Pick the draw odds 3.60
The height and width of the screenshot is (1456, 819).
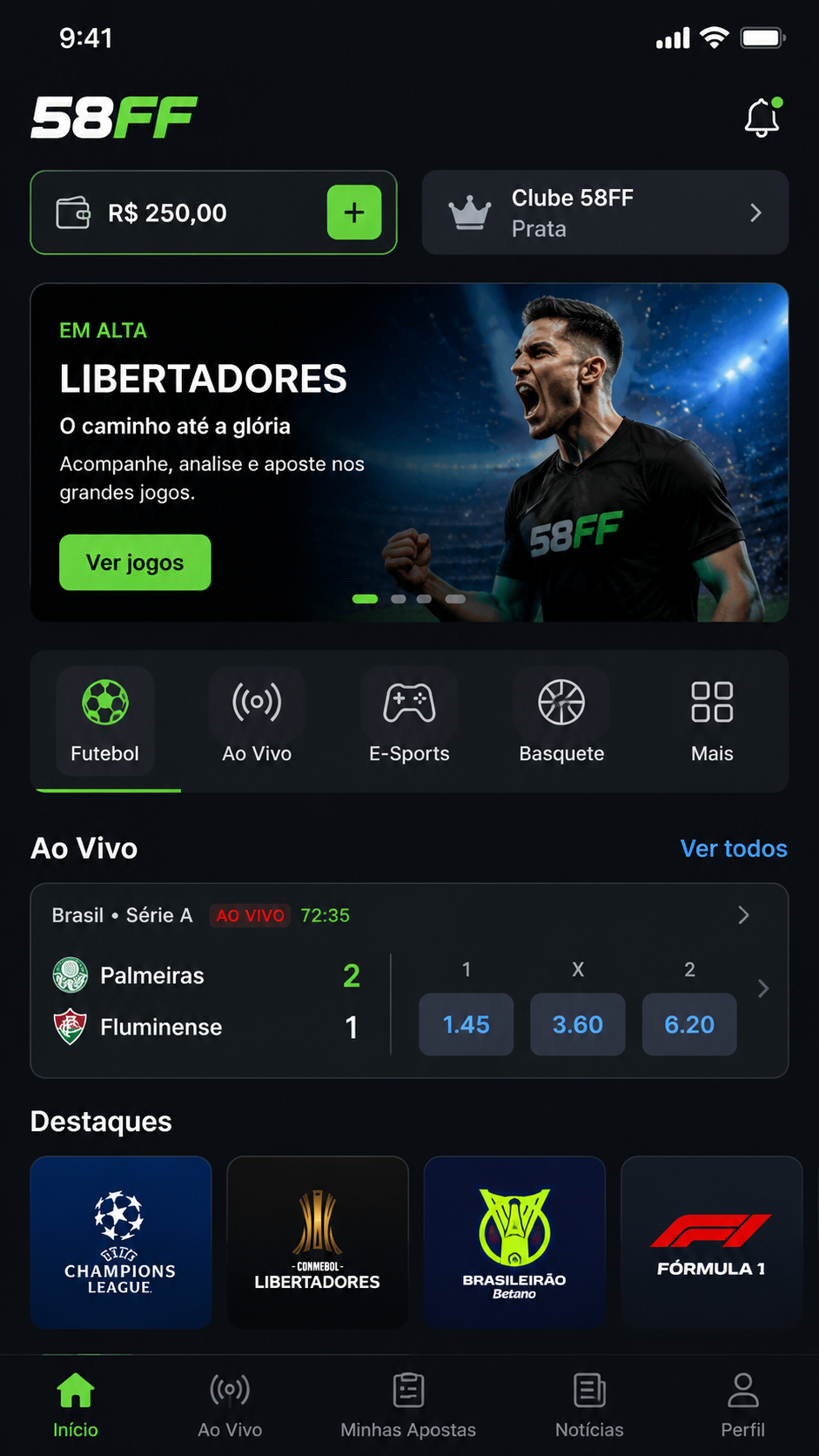[x=578, y=1024]
